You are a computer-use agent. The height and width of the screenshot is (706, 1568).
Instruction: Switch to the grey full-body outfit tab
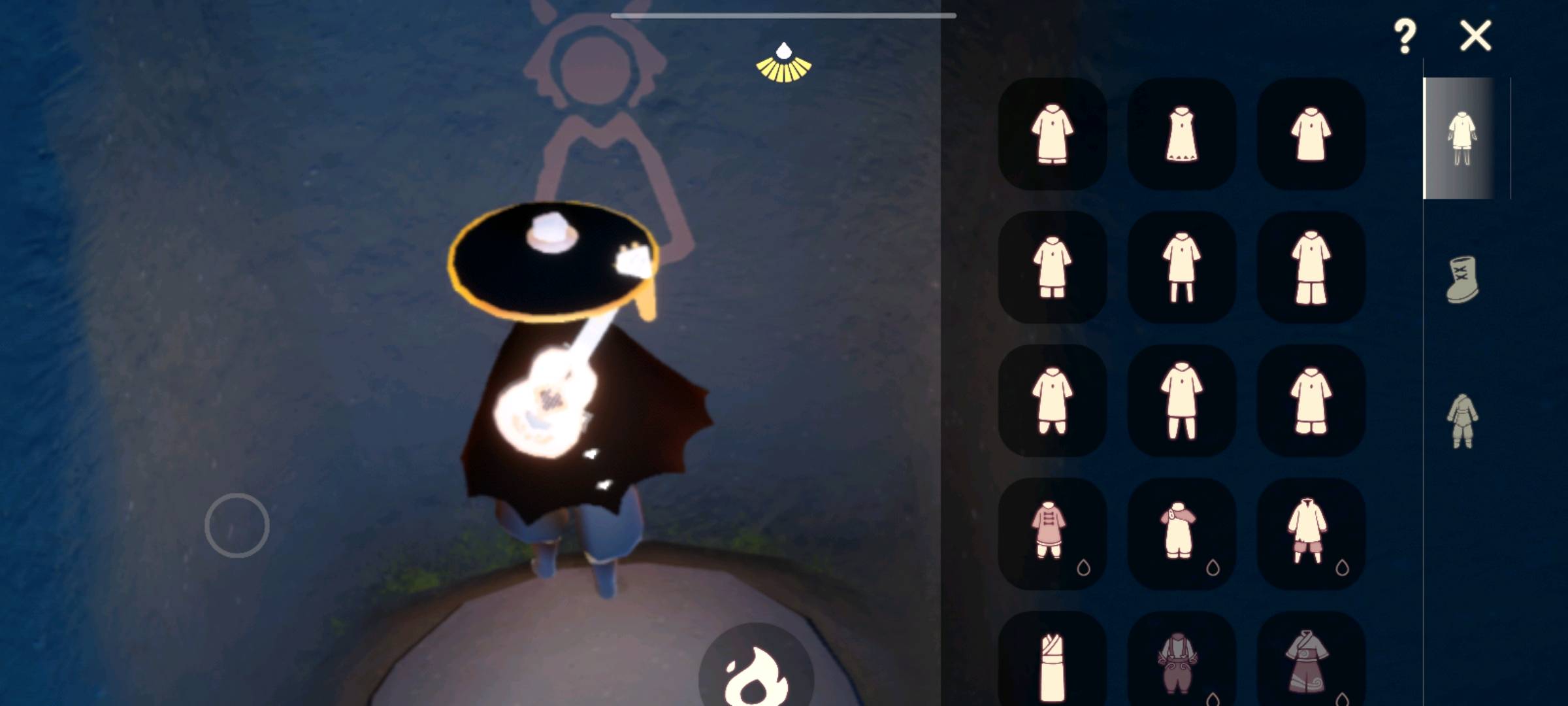[x=1462, y=421]
